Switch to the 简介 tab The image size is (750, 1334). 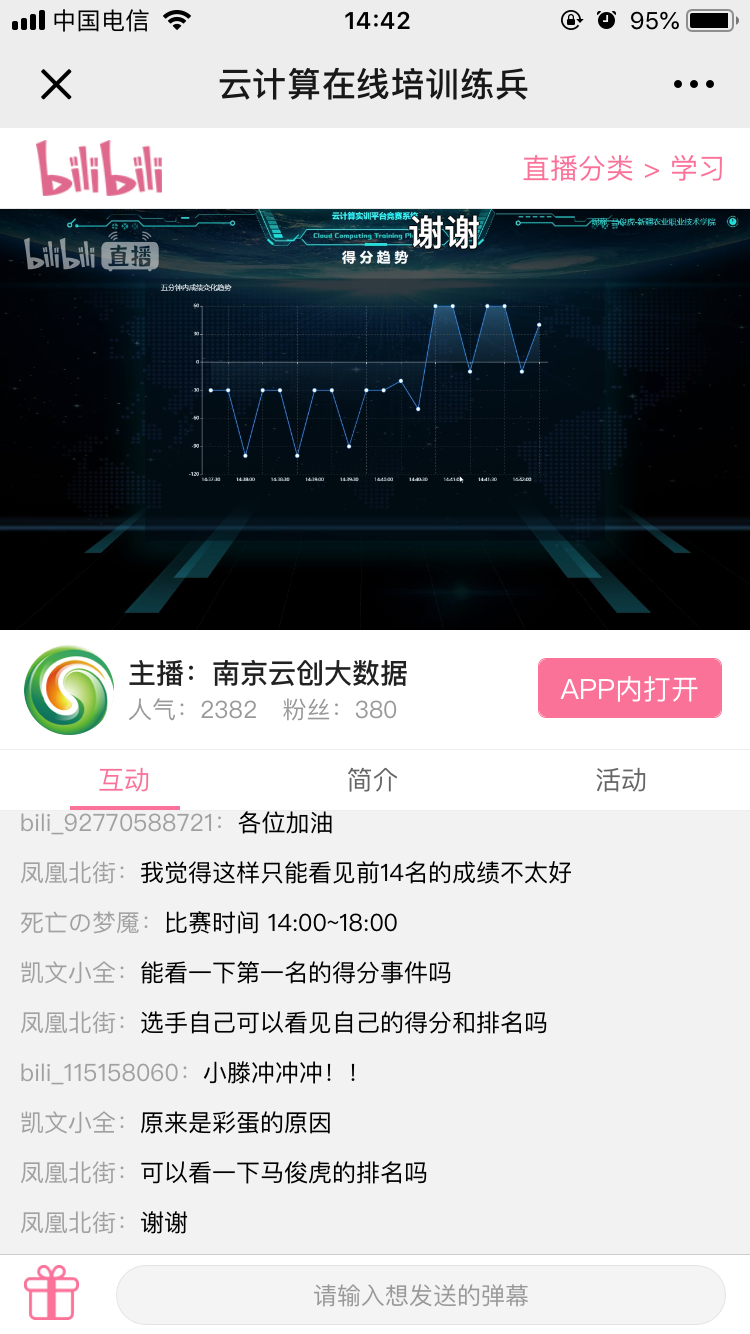373,780
